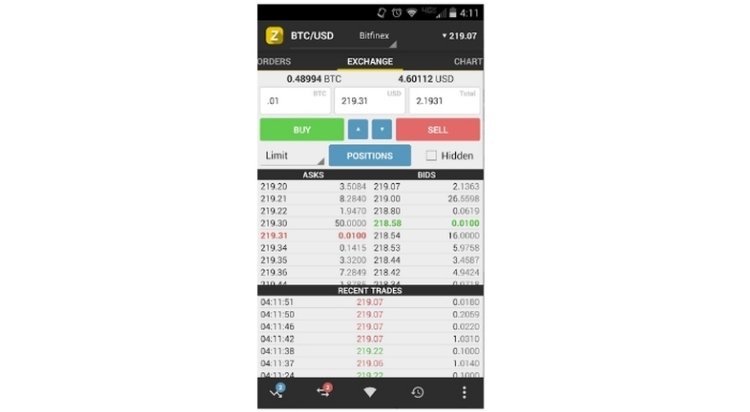Viewport: 750px width, 412px height.
Task: Open the Limit order type dropdown
Action: [x=294, y=156]
